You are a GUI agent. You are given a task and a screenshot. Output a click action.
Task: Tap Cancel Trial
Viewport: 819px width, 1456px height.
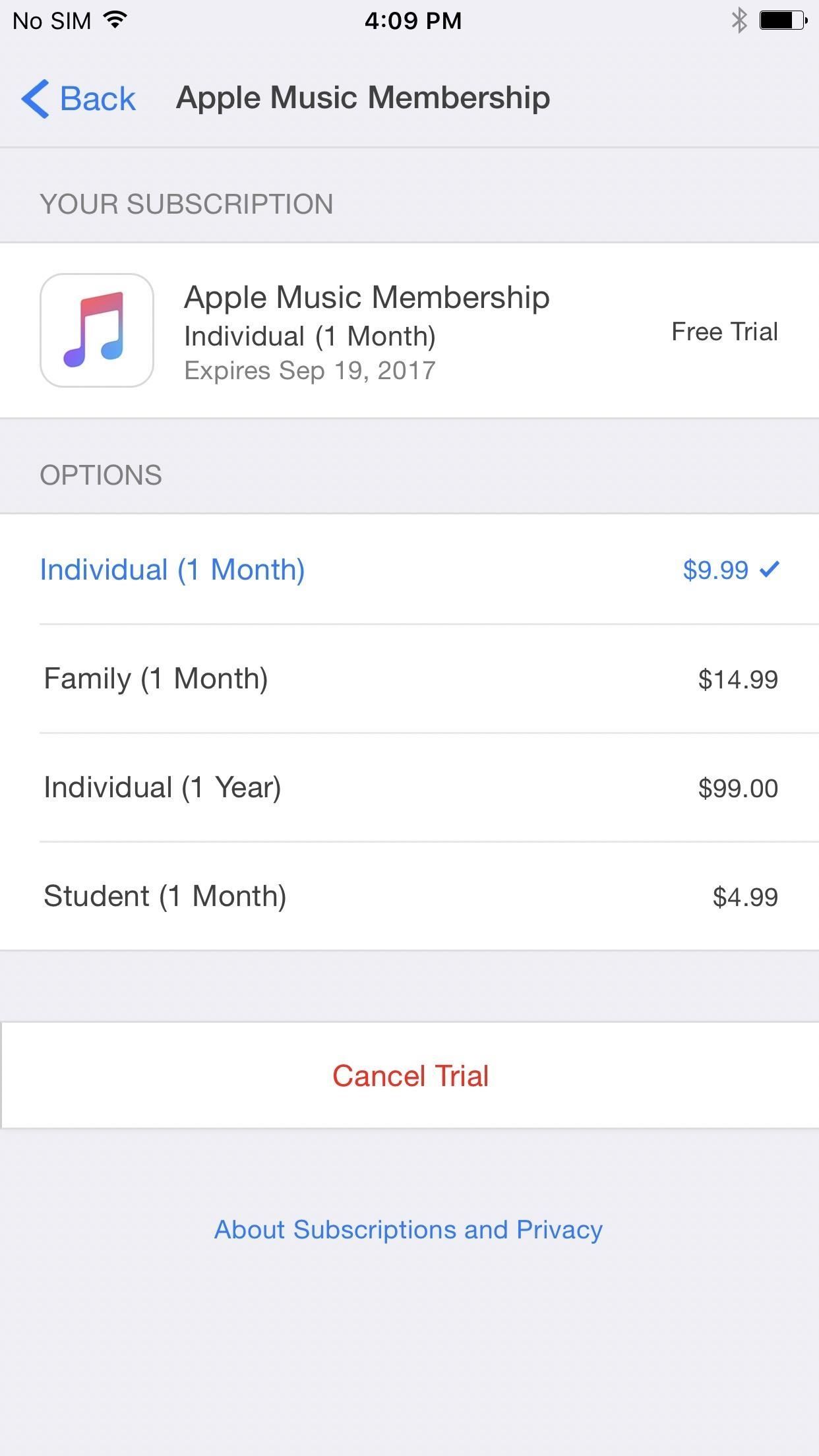409,1075
